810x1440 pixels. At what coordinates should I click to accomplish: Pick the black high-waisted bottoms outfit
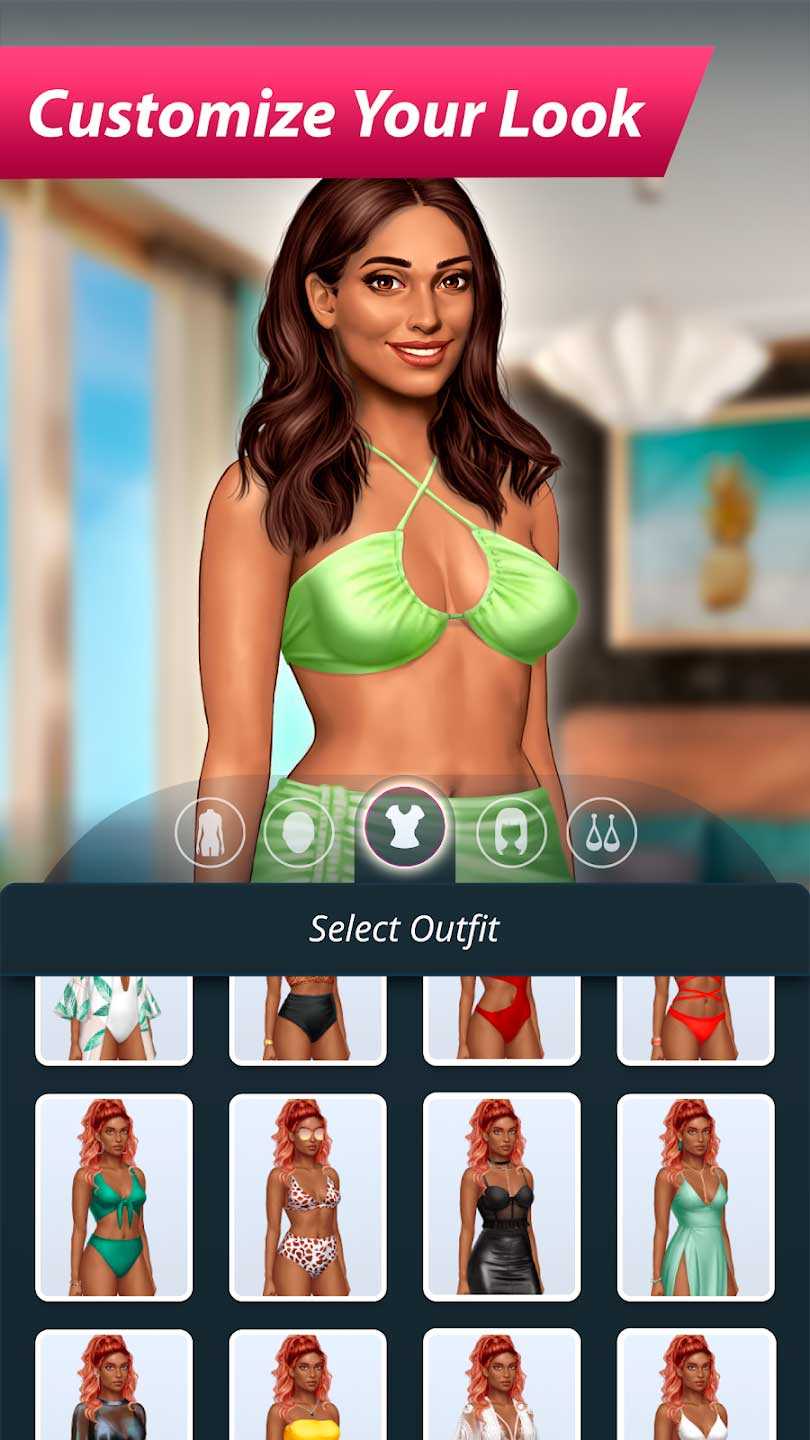click(308, 1018)
